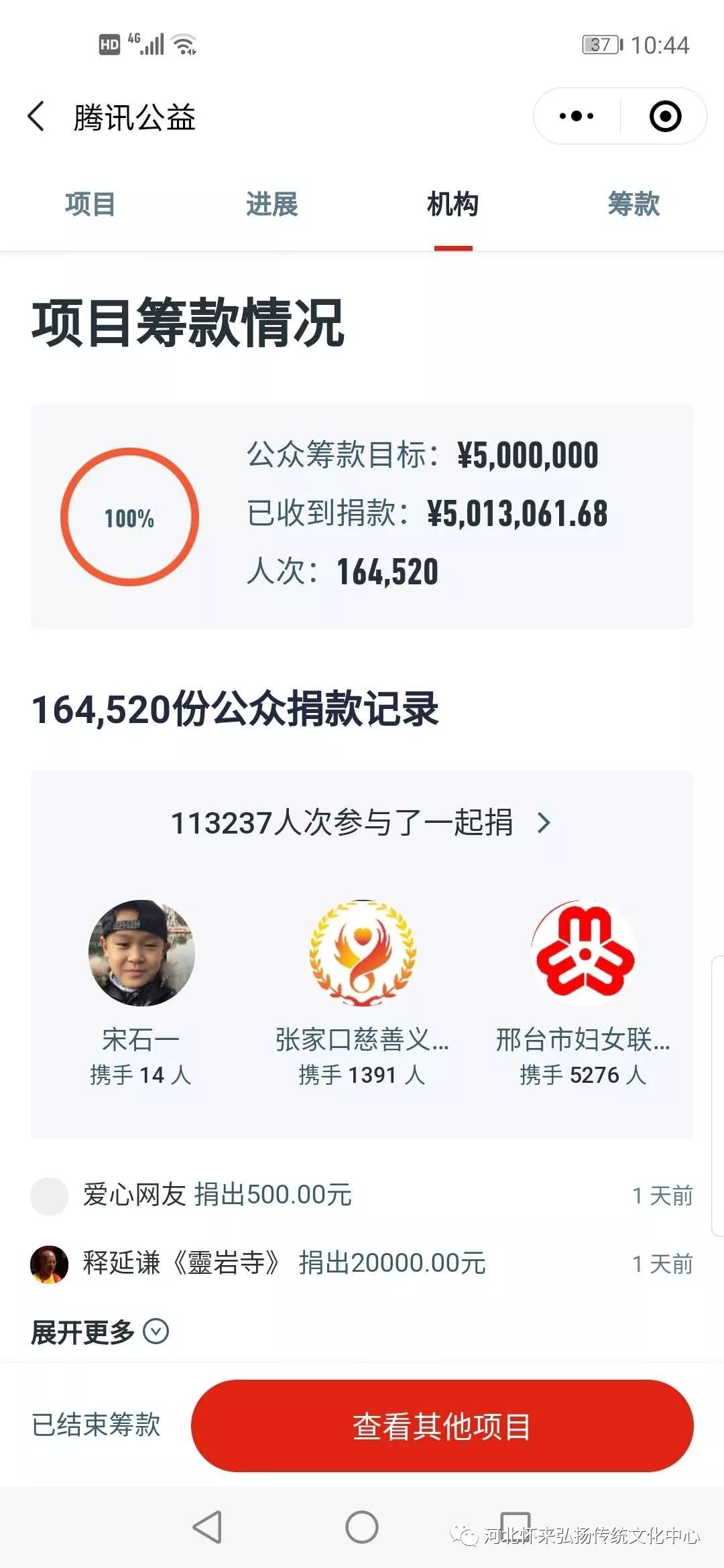Switch to the 进展 tab
The height and width of the screenshot is (1568, 724).
(271, 204)
